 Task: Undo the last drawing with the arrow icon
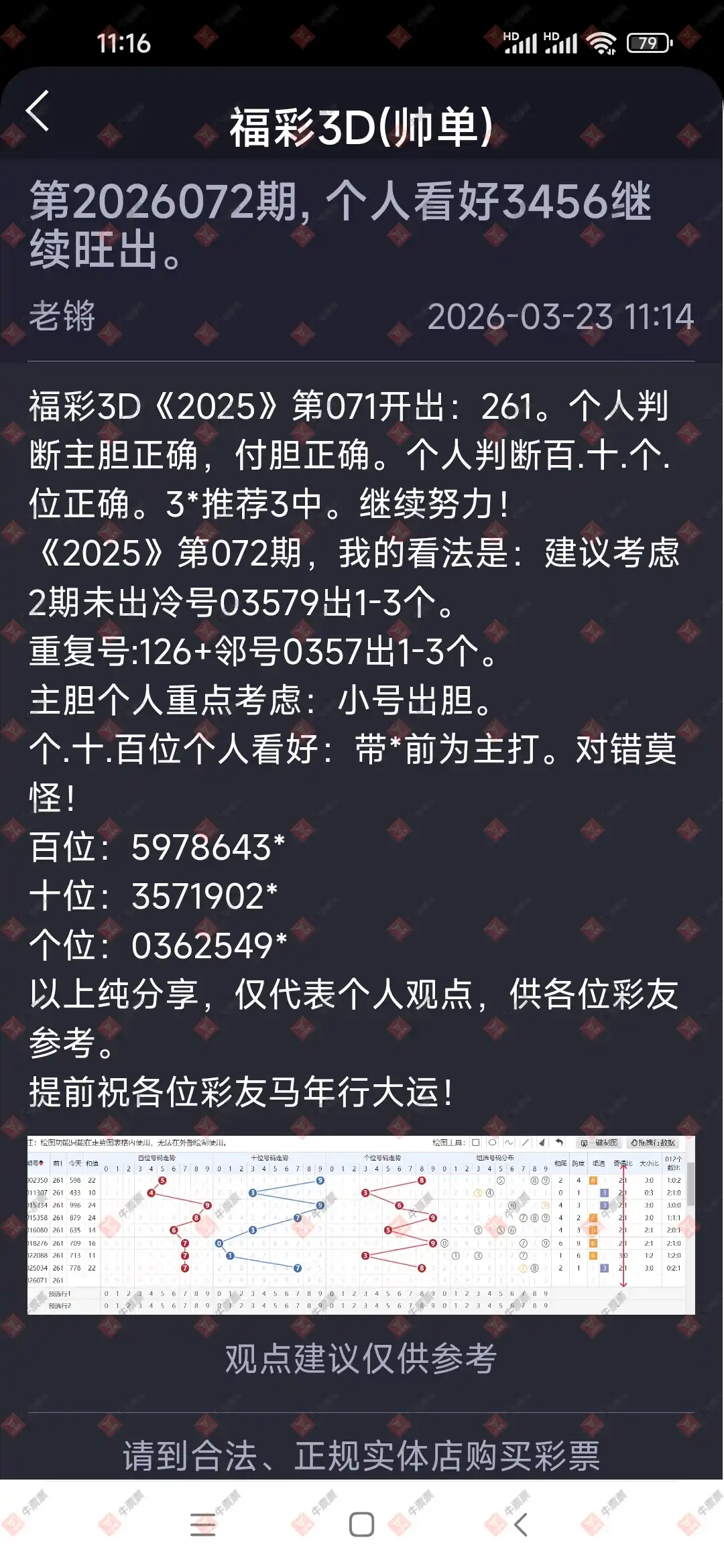(558, 1142)
